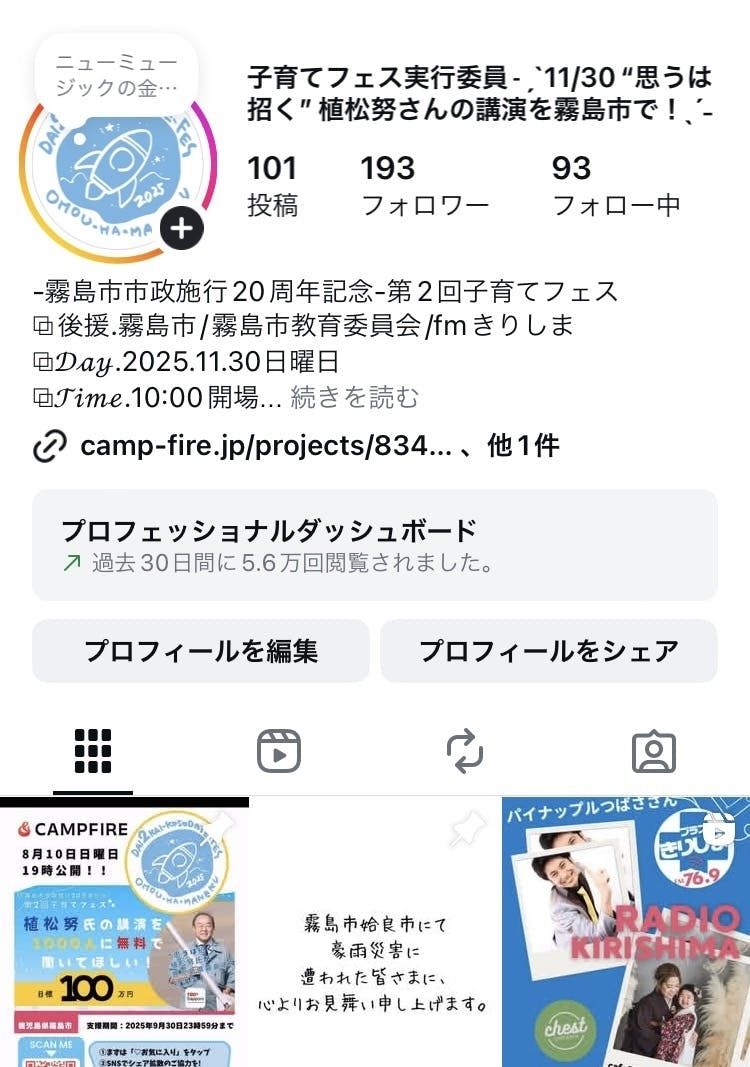This screenshot has width=750, height=1067.
Task: Open プロフェッショナルダッシュボード
Action: 374,545
